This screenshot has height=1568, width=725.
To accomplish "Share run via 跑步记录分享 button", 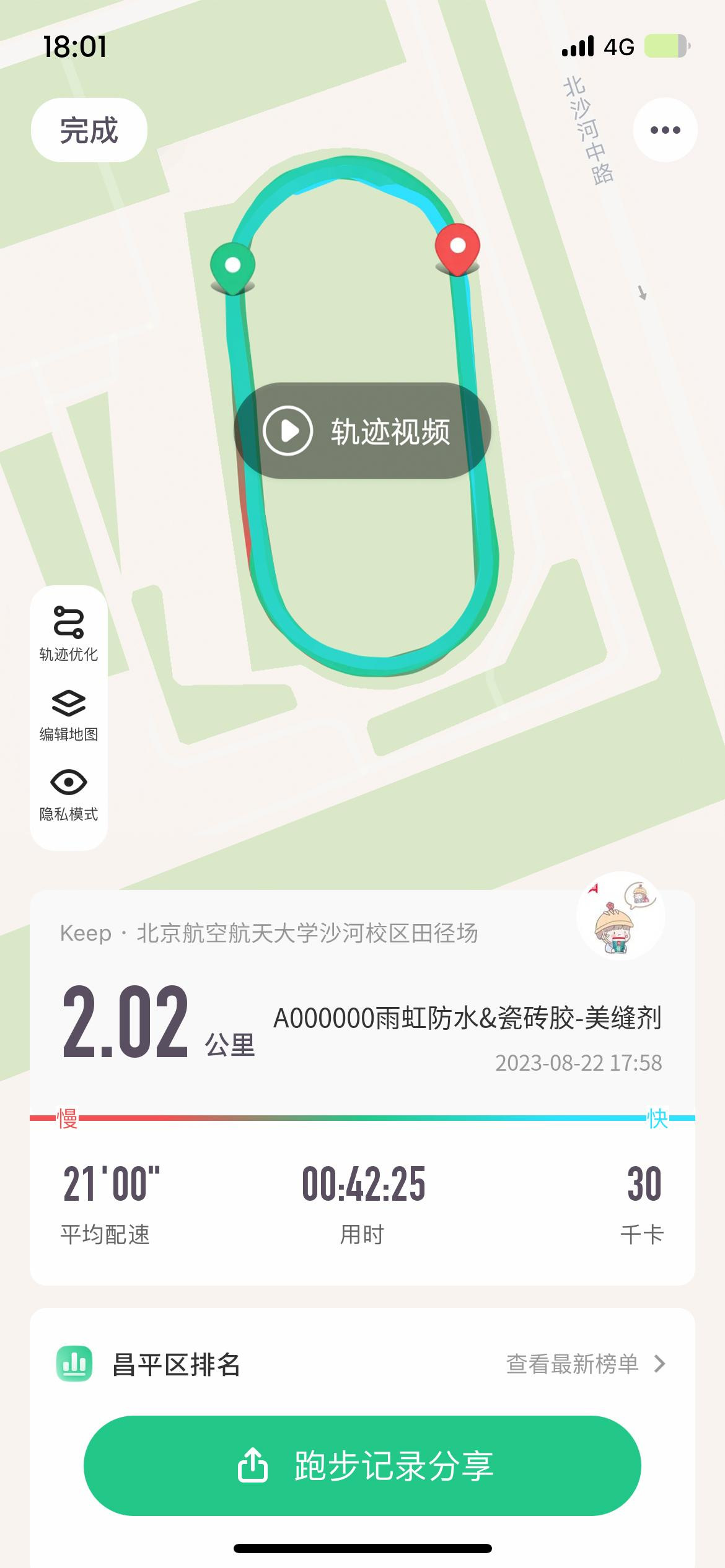I will 362,1466.
